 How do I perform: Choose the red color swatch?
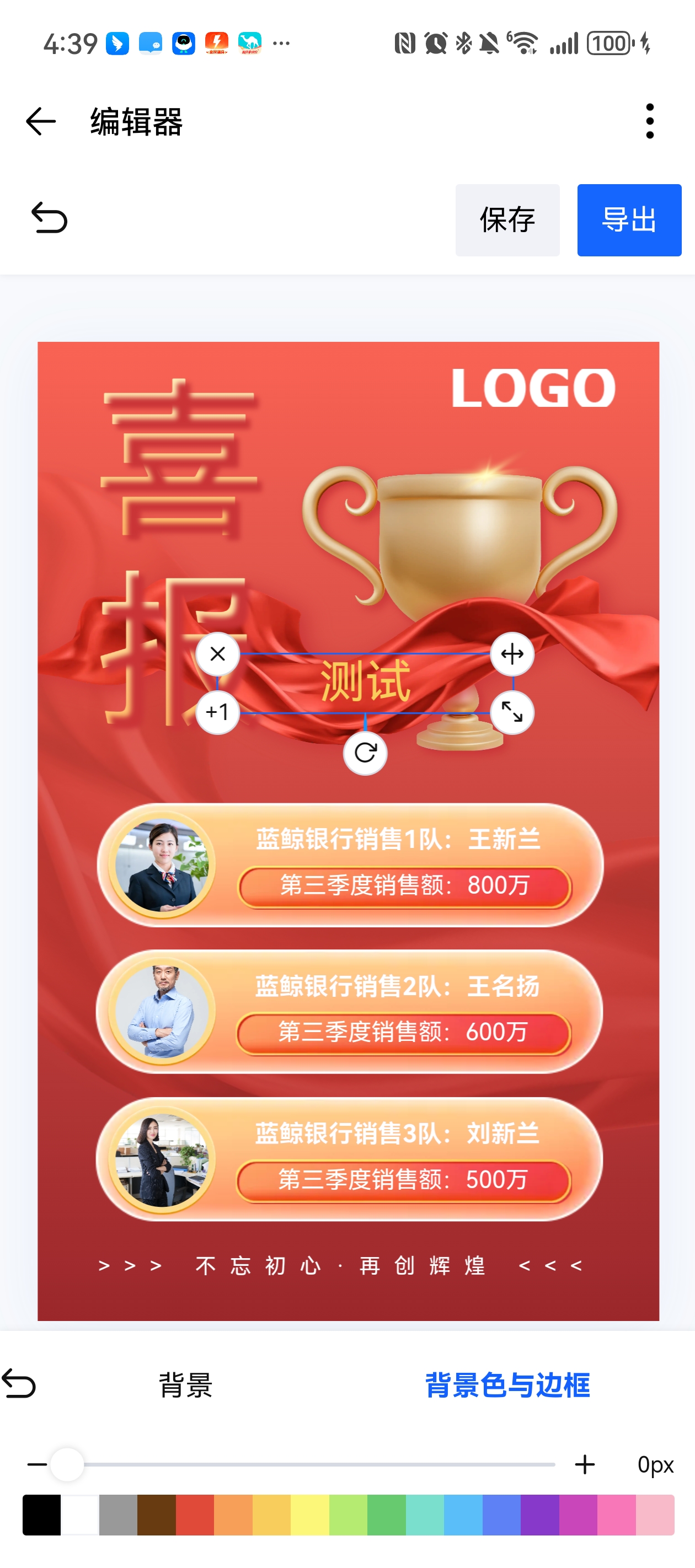[x=195, y=1515]
